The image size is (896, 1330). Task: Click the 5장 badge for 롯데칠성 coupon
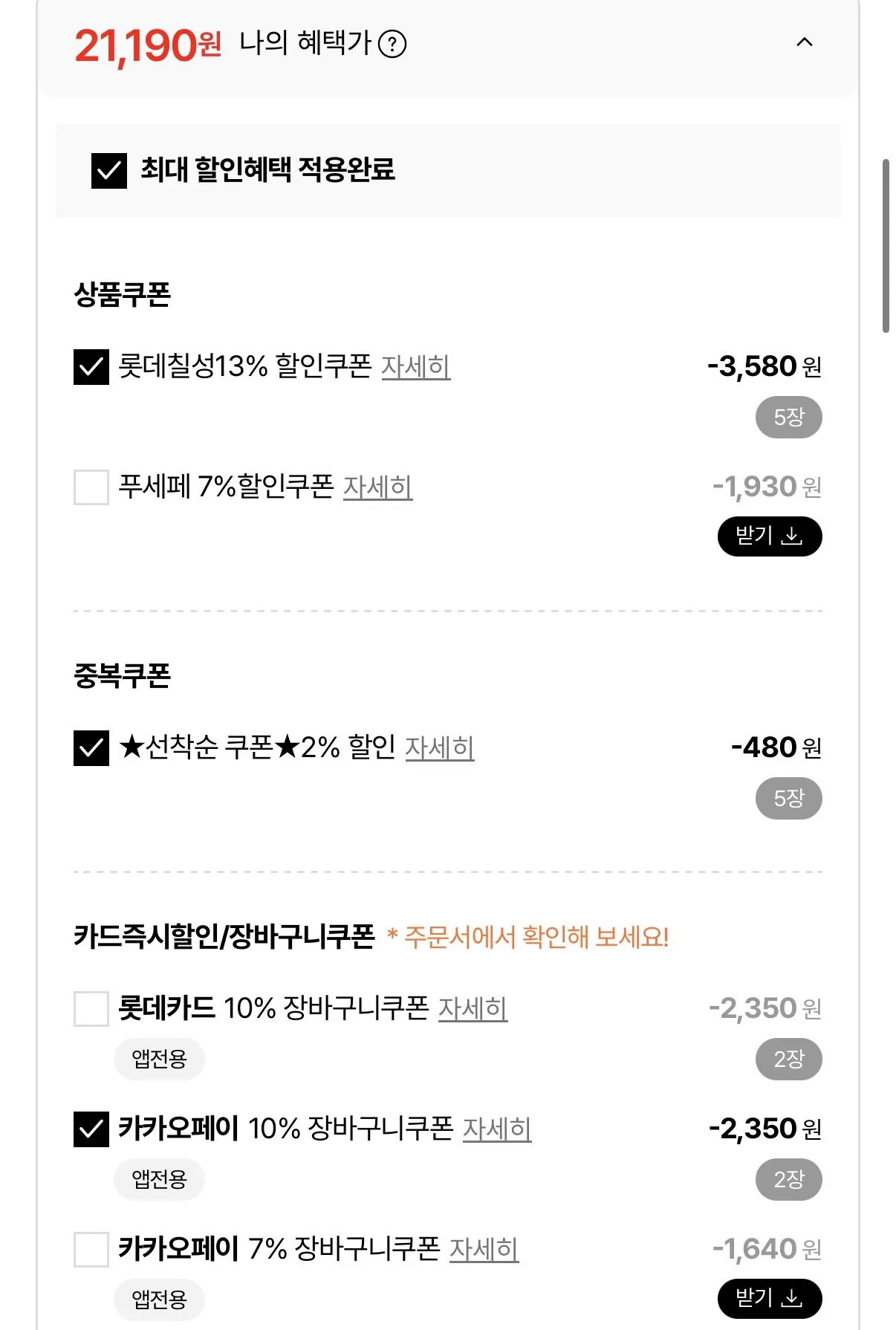coord(788,417)
